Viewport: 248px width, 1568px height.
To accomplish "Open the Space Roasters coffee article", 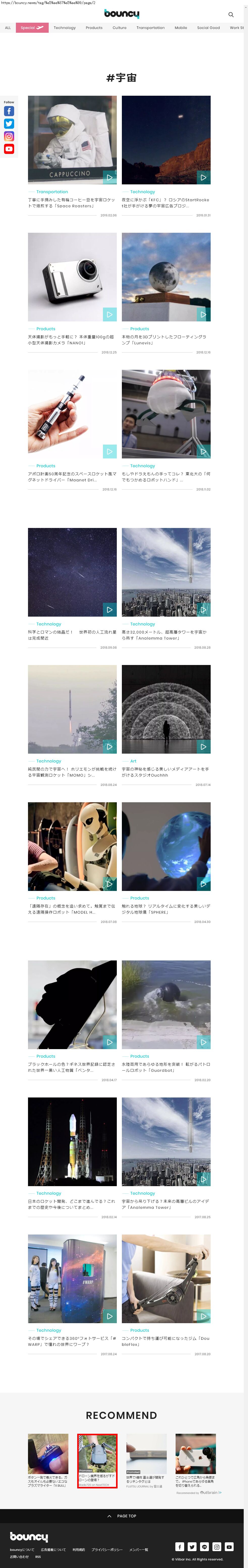I will pos(72,140).
